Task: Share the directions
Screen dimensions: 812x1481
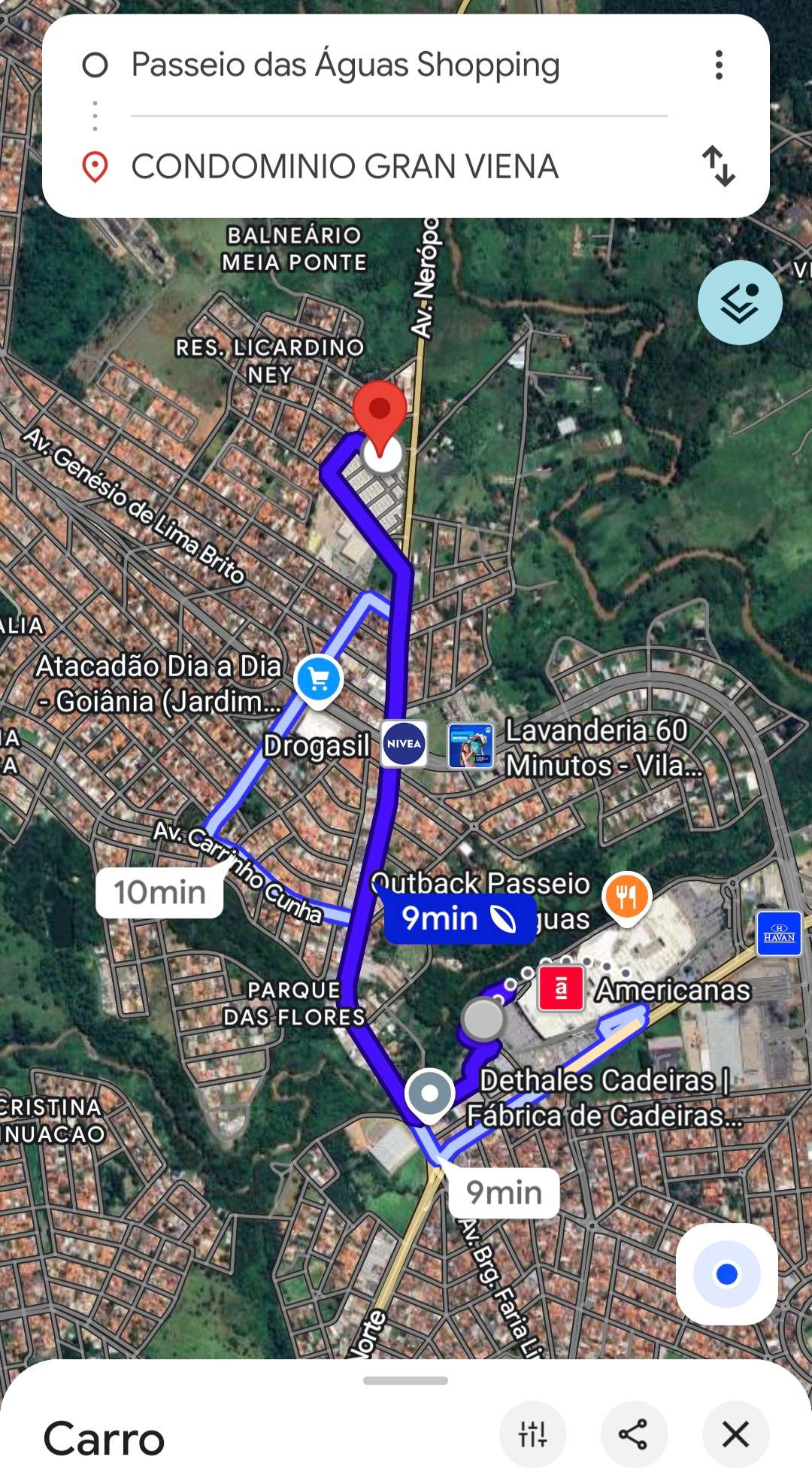Action: [x=633, y=1434]
